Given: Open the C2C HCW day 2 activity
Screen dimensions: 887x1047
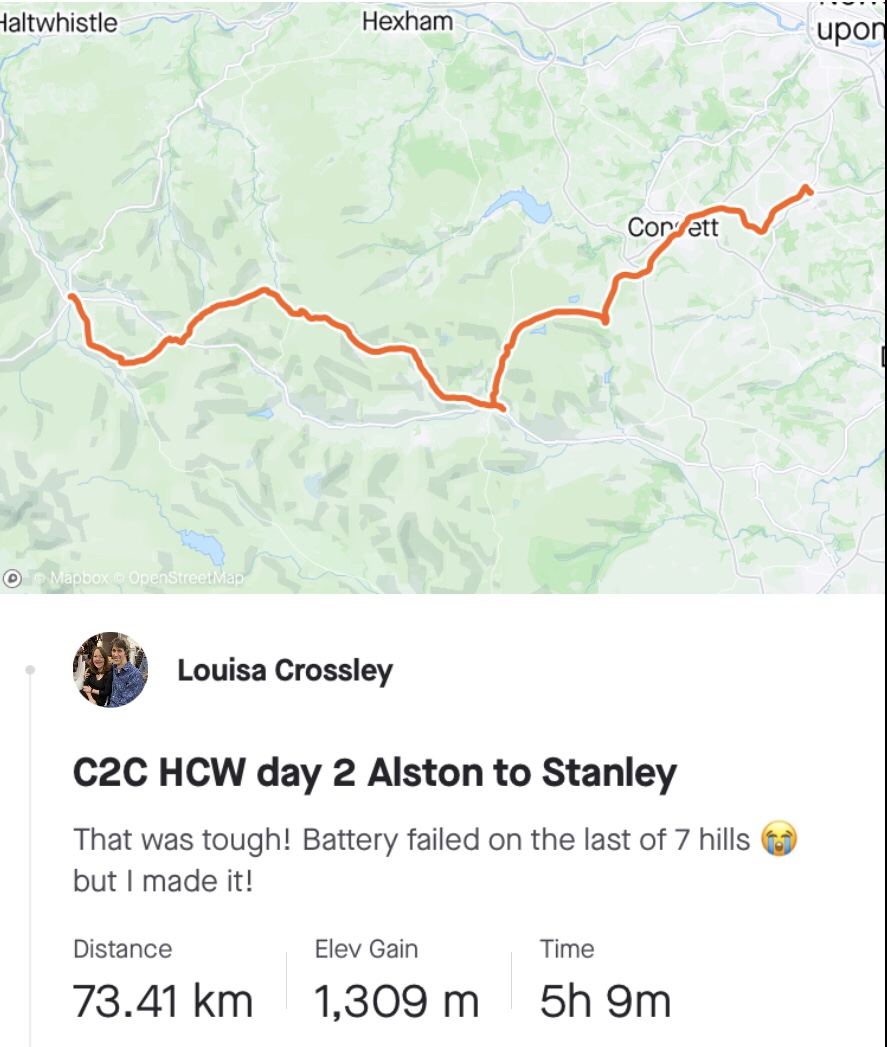Looking at the screenshot, I should 375,773.
